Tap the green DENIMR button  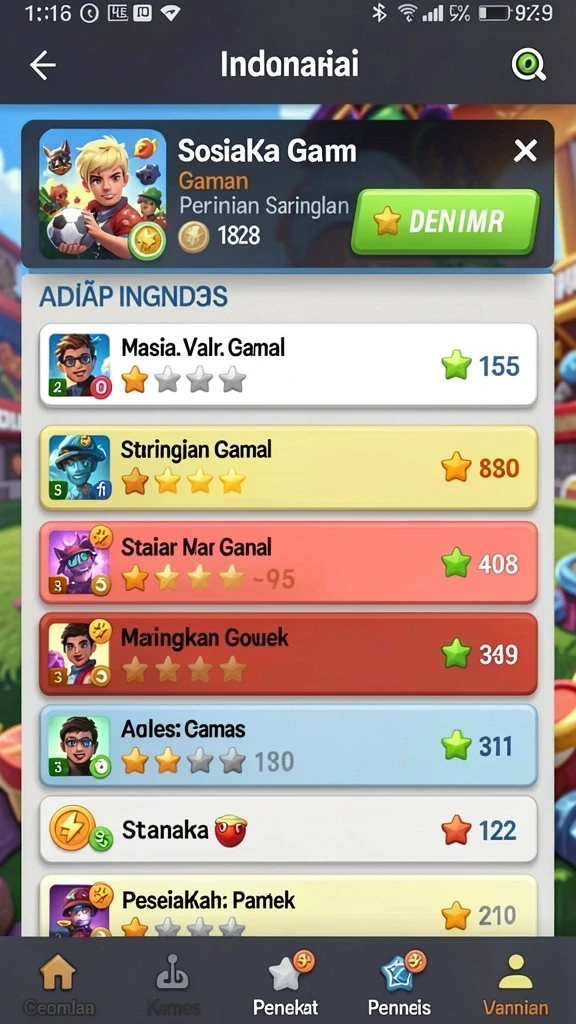[445, 222]
